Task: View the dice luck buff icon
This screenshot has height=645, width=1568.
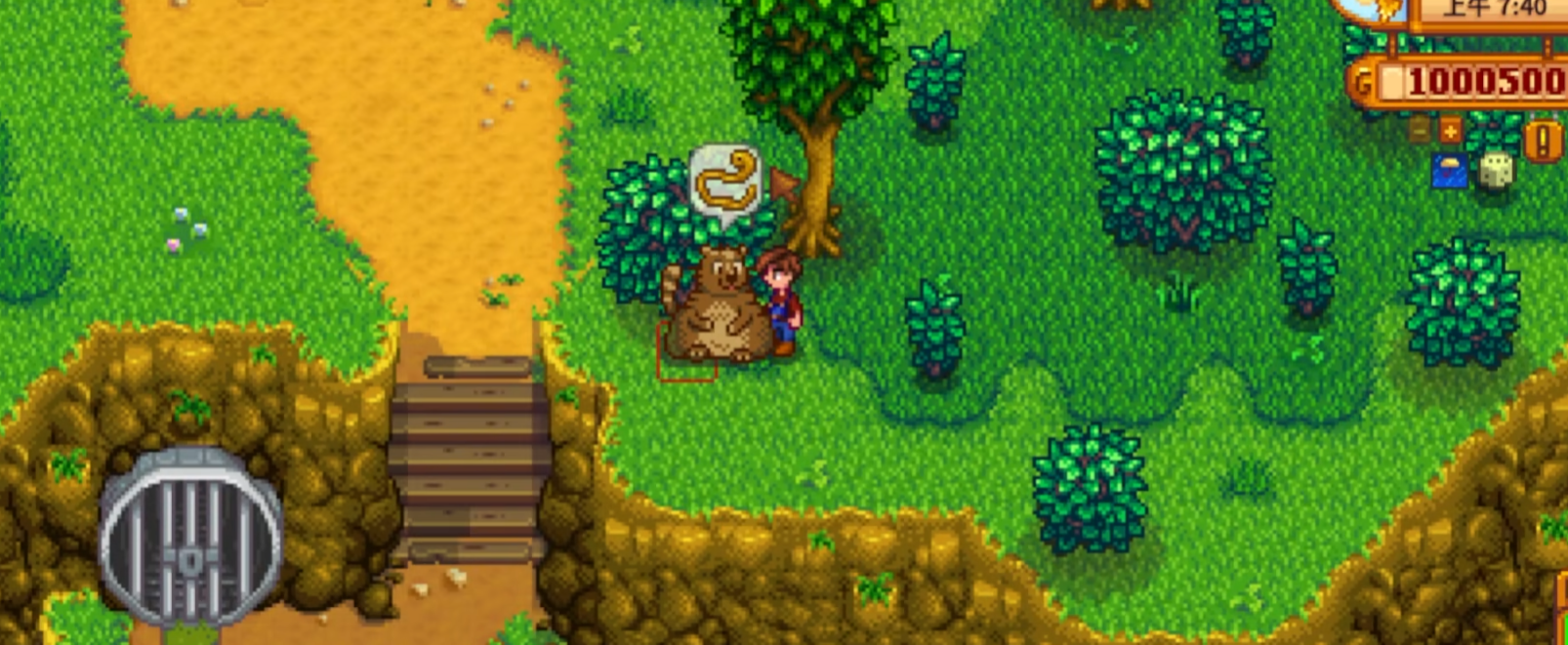Action: coord(1495,171)
